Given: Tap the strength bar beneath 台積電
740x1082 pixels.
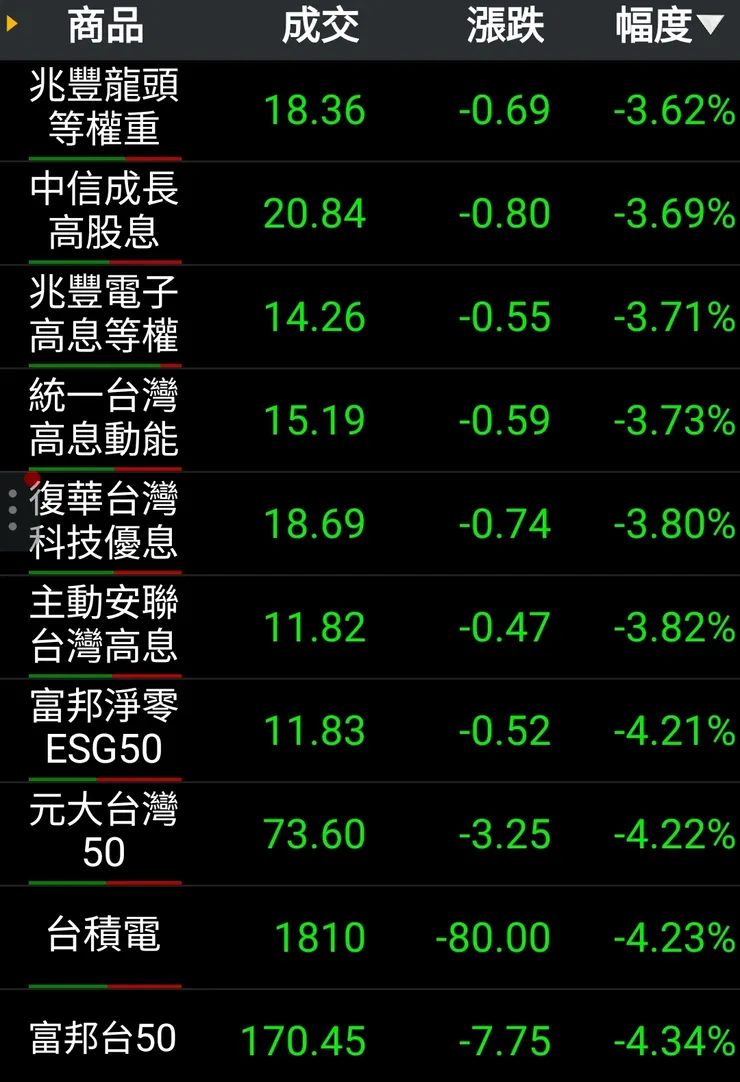Looking at the screenshot, I should tap(105, 985).
